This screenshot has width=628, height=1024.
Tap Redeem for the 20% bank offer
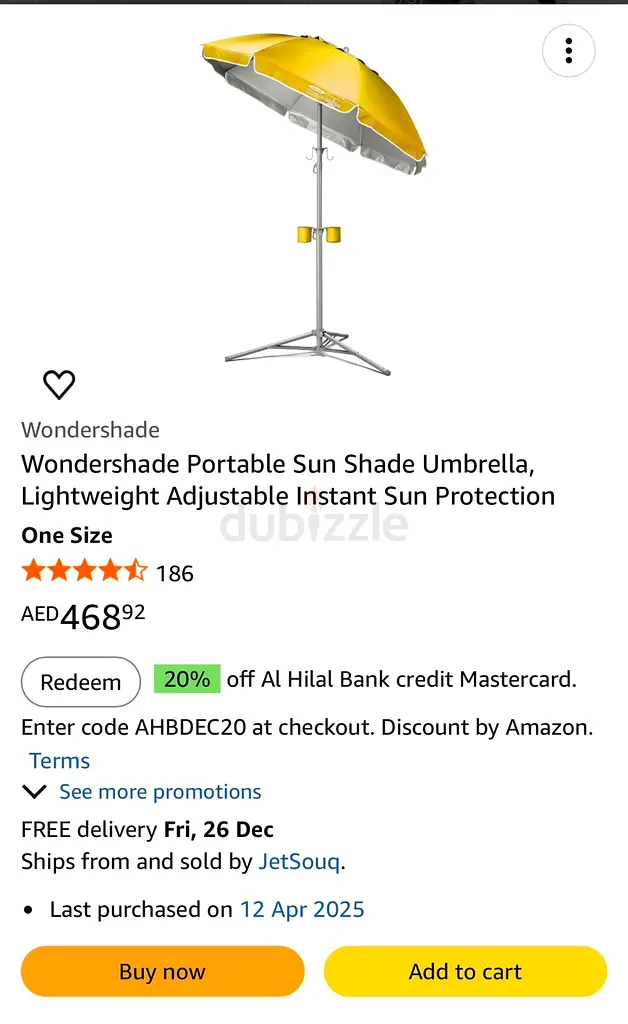click(81, 682)
